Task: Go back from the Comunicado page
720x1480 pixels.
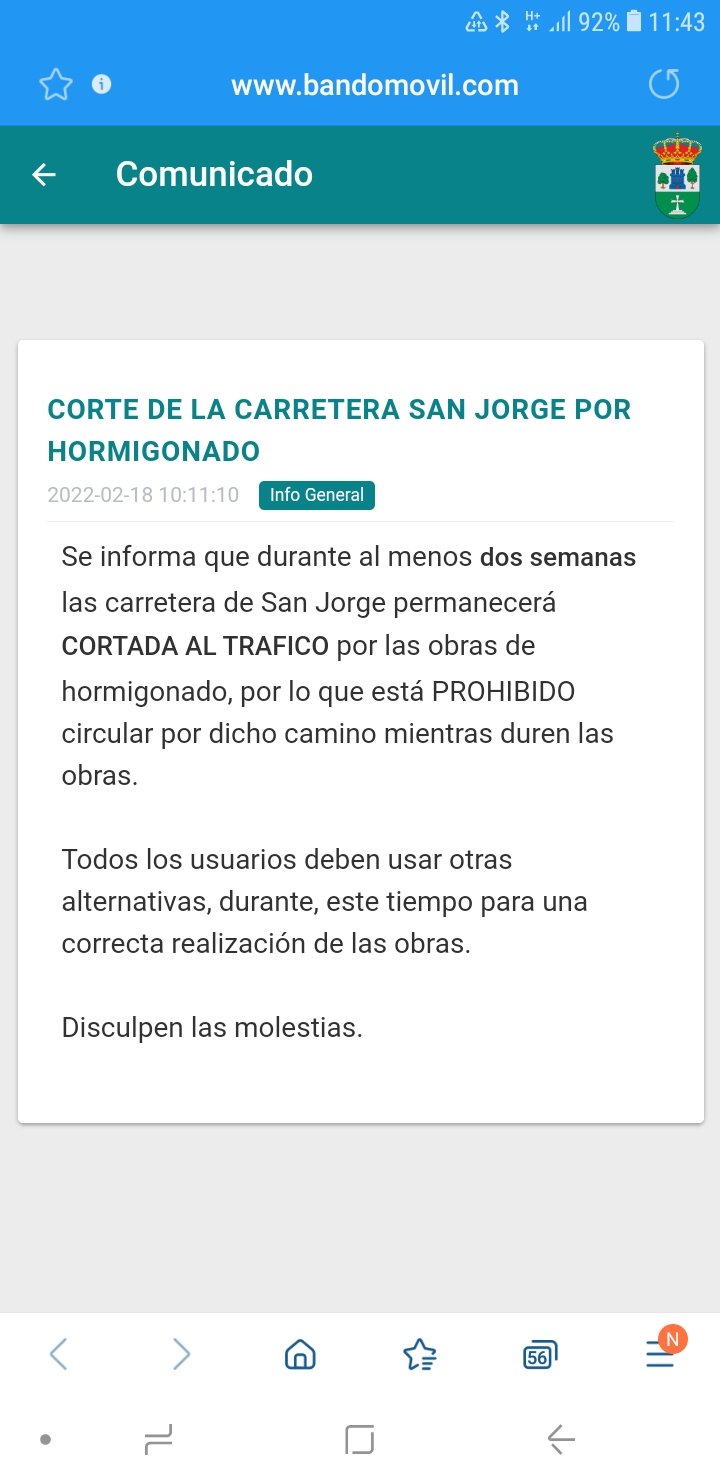Action: tap(44, 175)
